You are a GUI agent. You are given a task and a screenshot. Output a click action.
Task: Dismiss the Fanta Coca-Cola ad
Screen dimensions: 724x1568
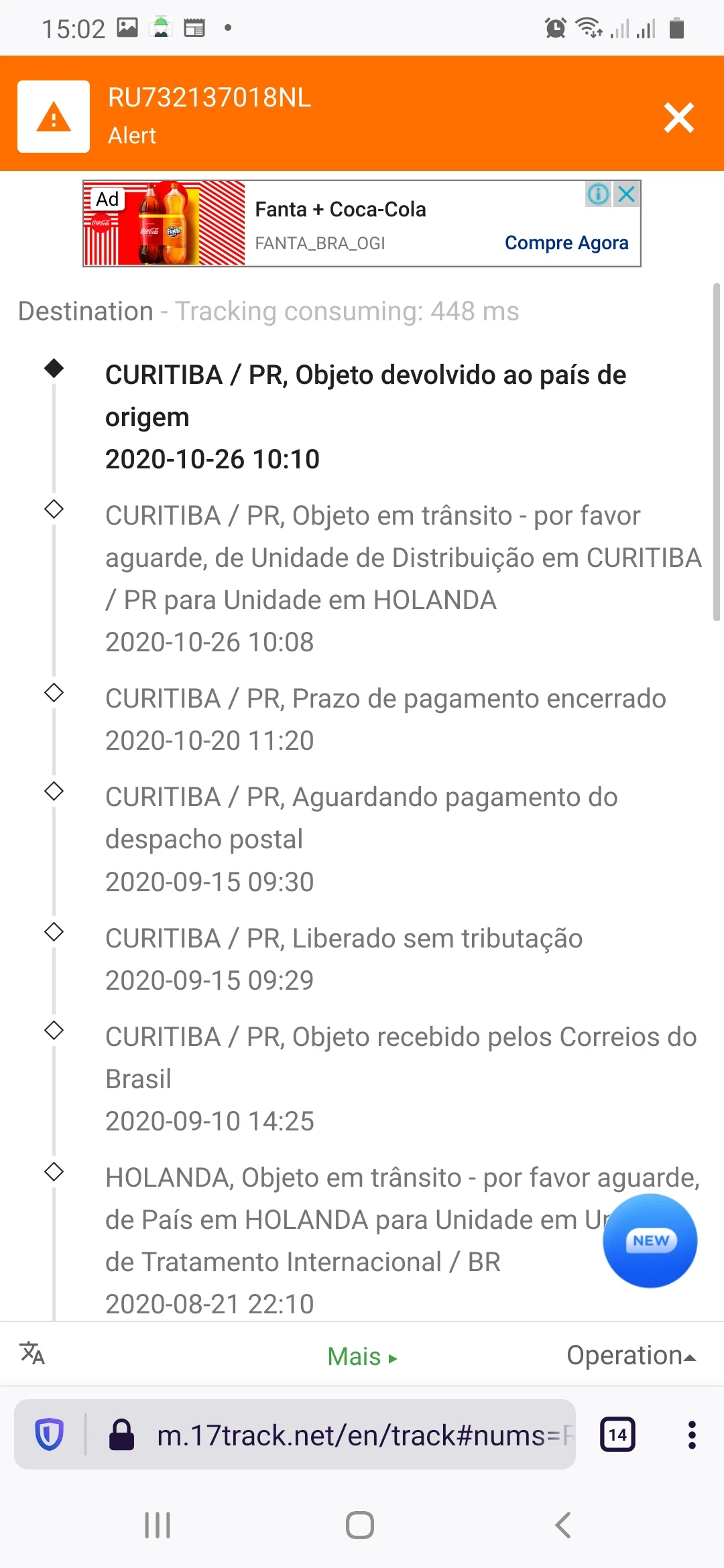pyautogui.click(x=627, y=194)
